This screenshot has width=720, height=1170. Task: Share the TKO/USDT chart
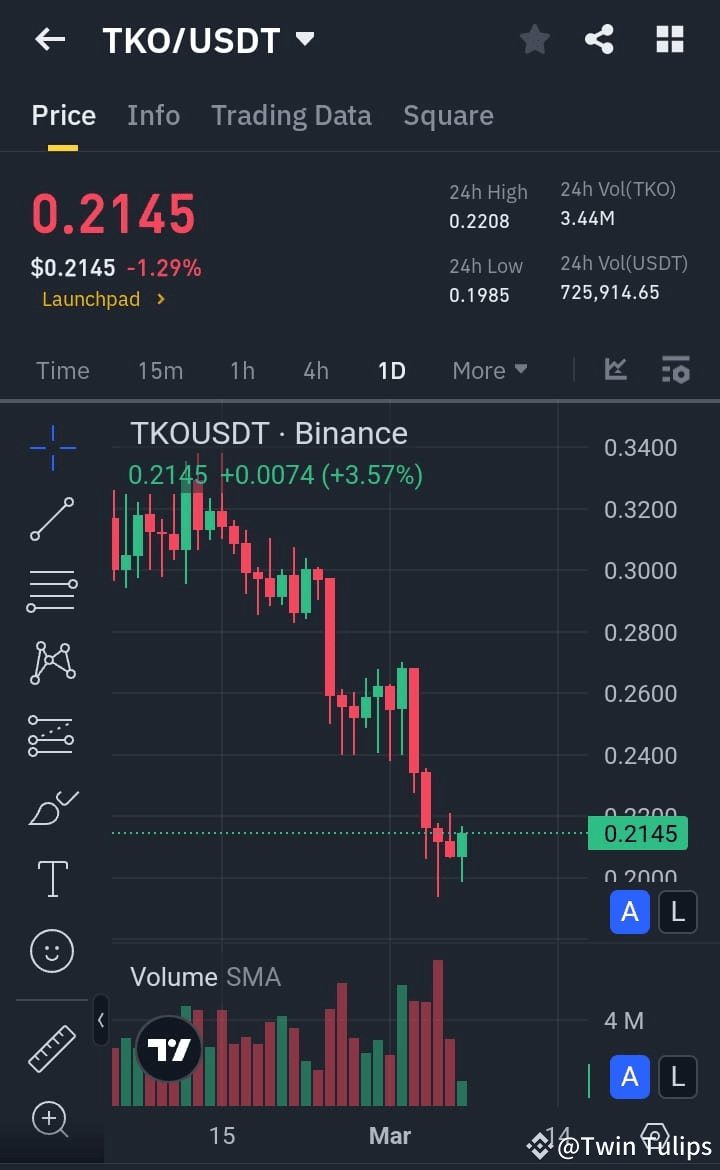point(599,39)
